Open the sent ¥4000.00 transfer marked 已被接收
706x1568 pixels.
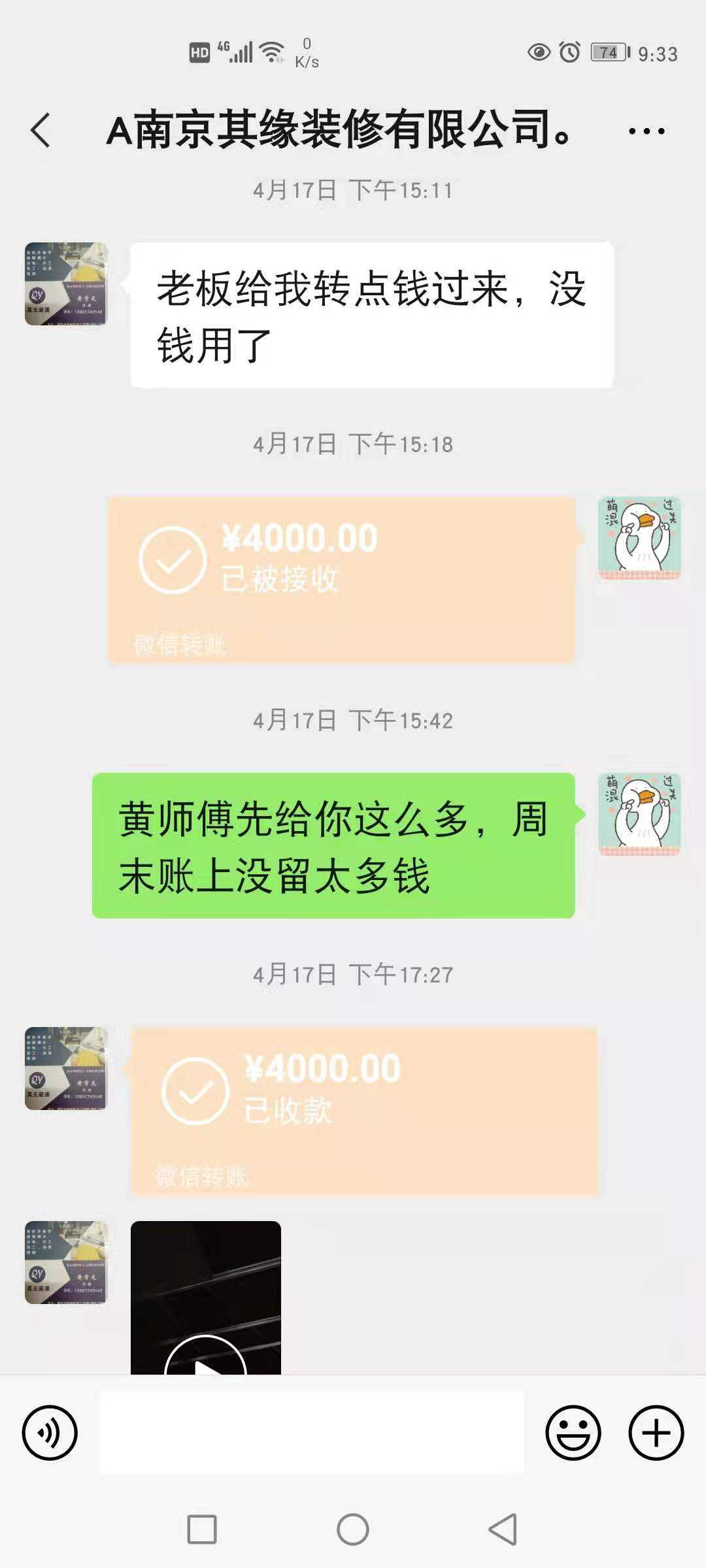pos(341,580)
